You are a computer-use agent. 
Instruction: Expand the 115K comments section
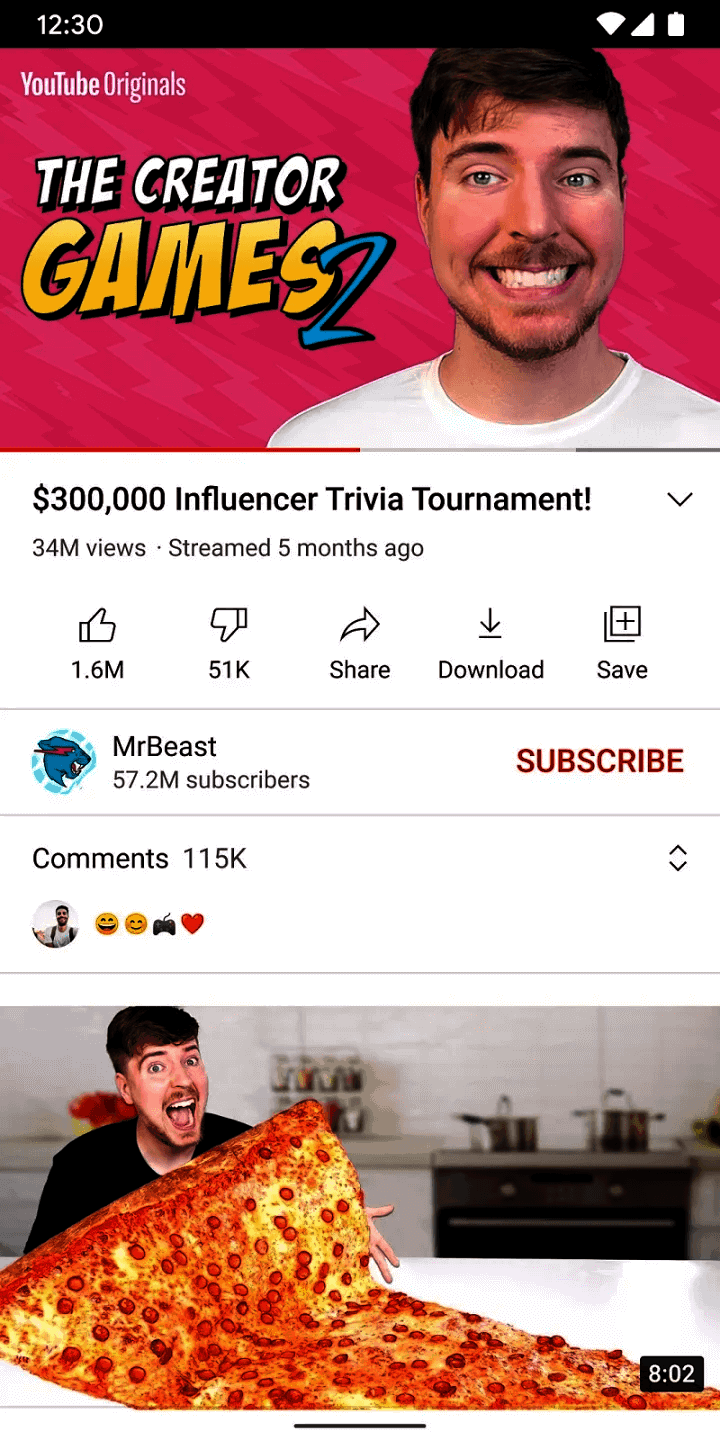tap(678, 858)
